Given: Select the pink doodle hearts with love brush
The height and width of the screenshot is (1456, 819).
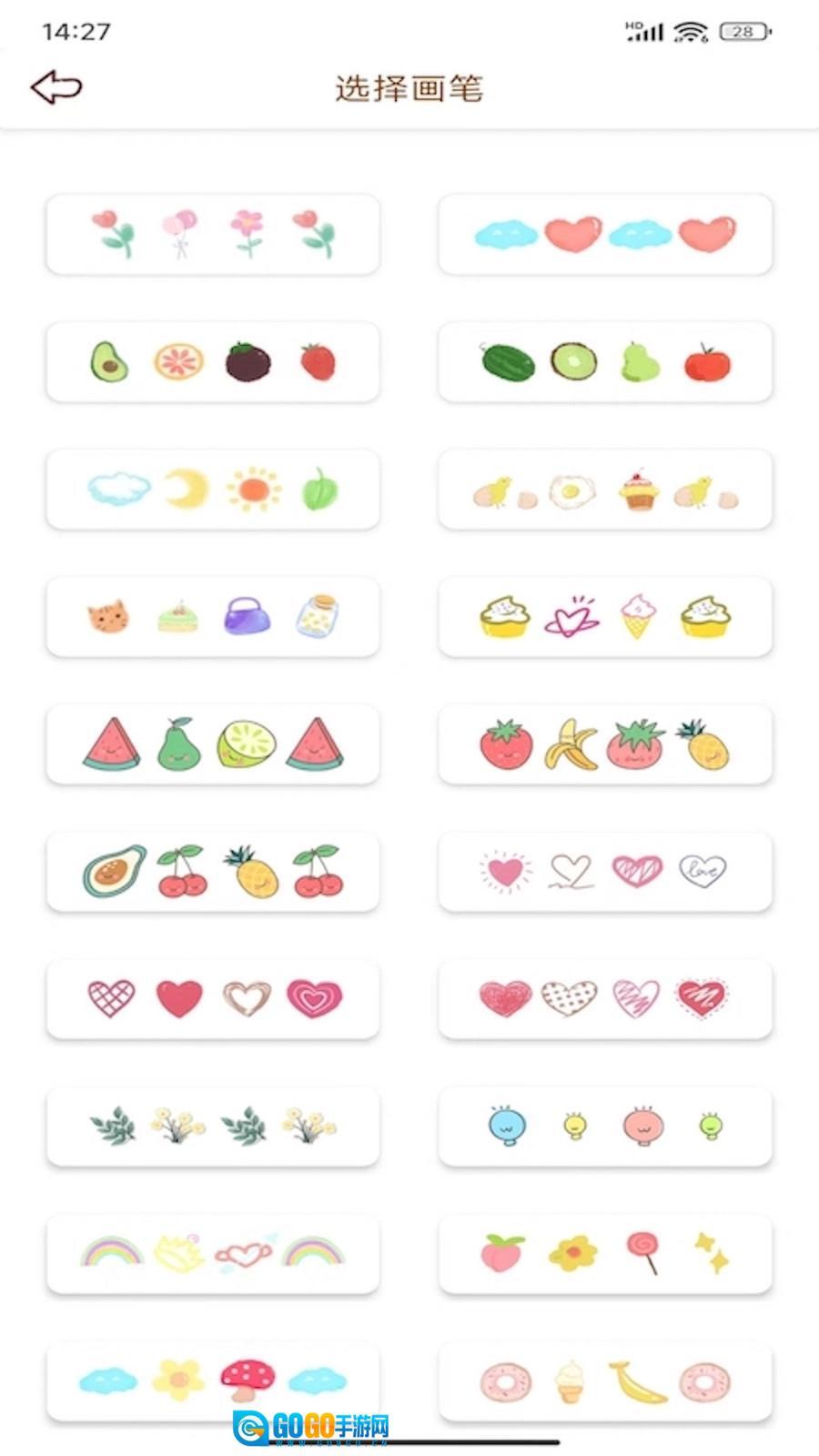Looking at the screenshot, I should point(605,872).
